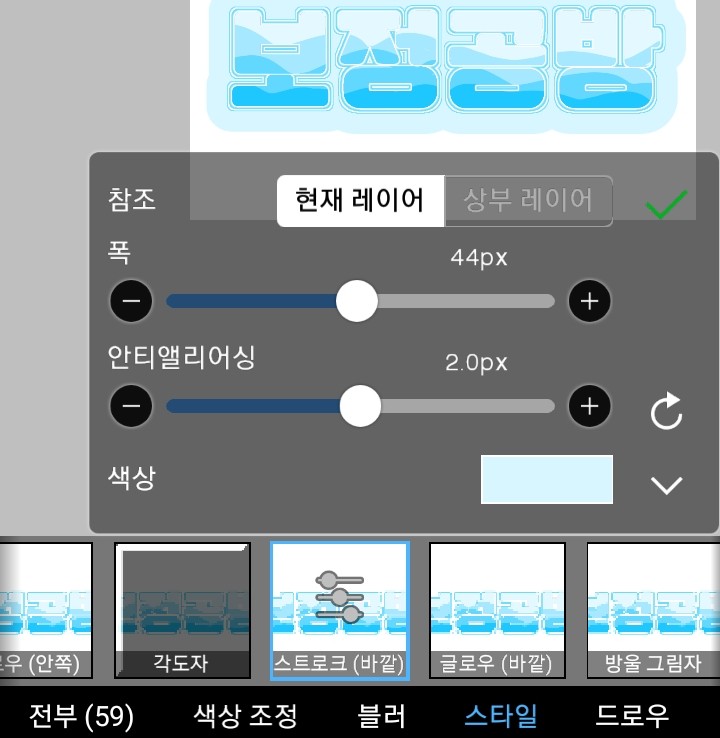Open the 색상 color swatch
720x738 pixels.
547,480
